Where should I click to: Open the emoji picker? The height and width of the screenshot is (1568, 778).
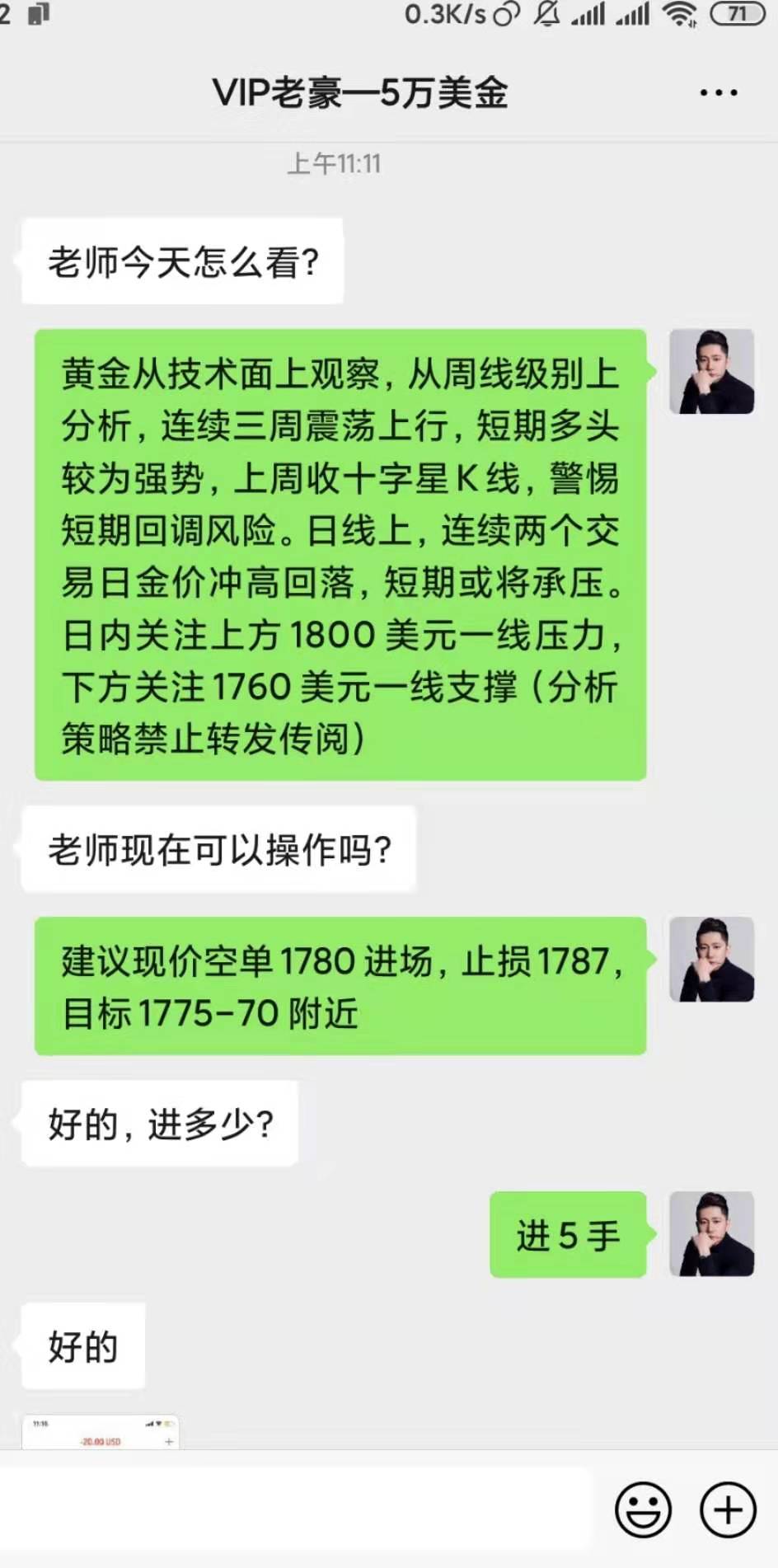pos(643,1509)
